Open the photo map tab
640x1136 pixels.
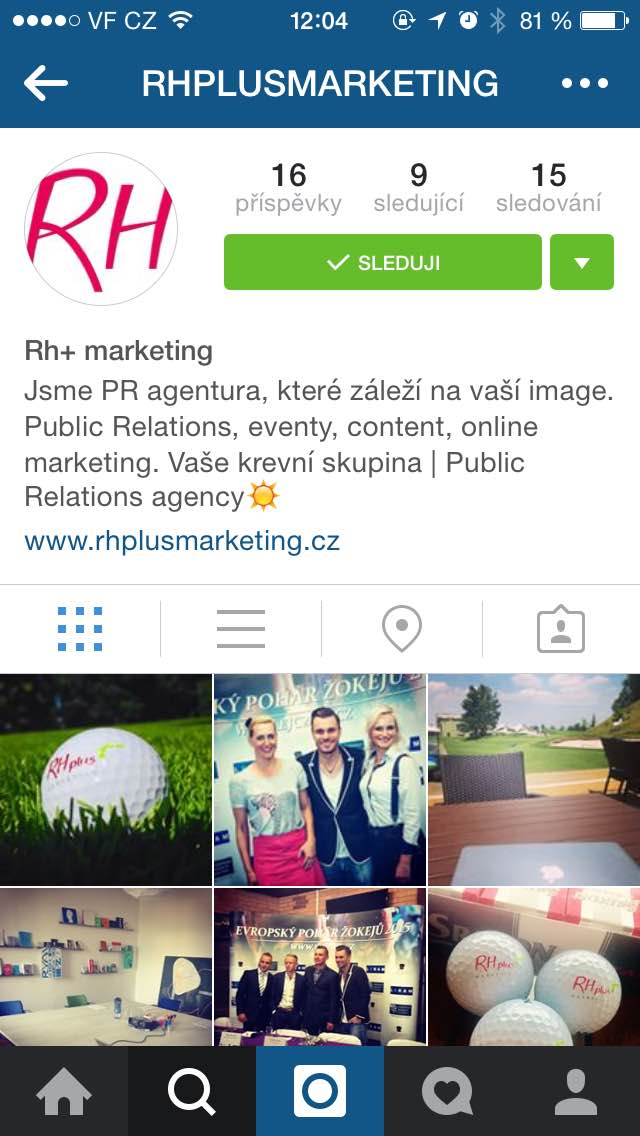tap(401, 629)
